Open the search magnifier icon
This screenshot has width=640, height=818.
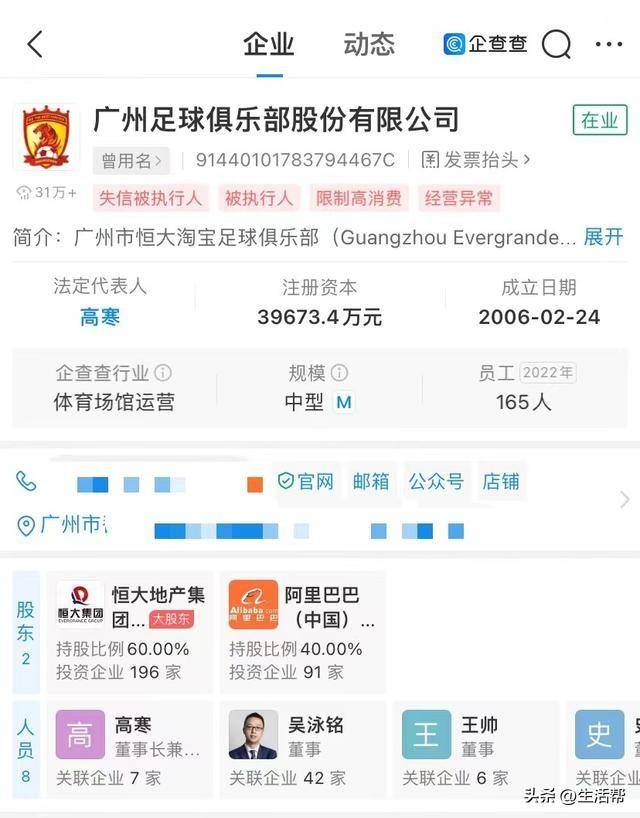pos(557,44)
